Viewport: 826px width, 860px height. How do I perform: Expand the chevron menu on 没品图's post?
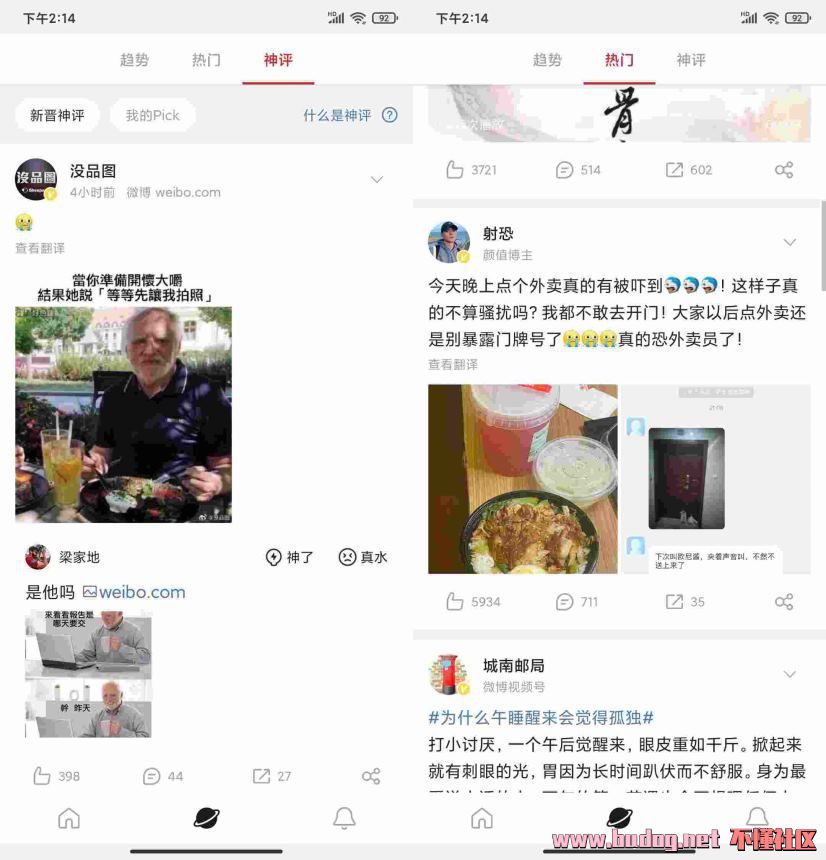coord(377,180)
